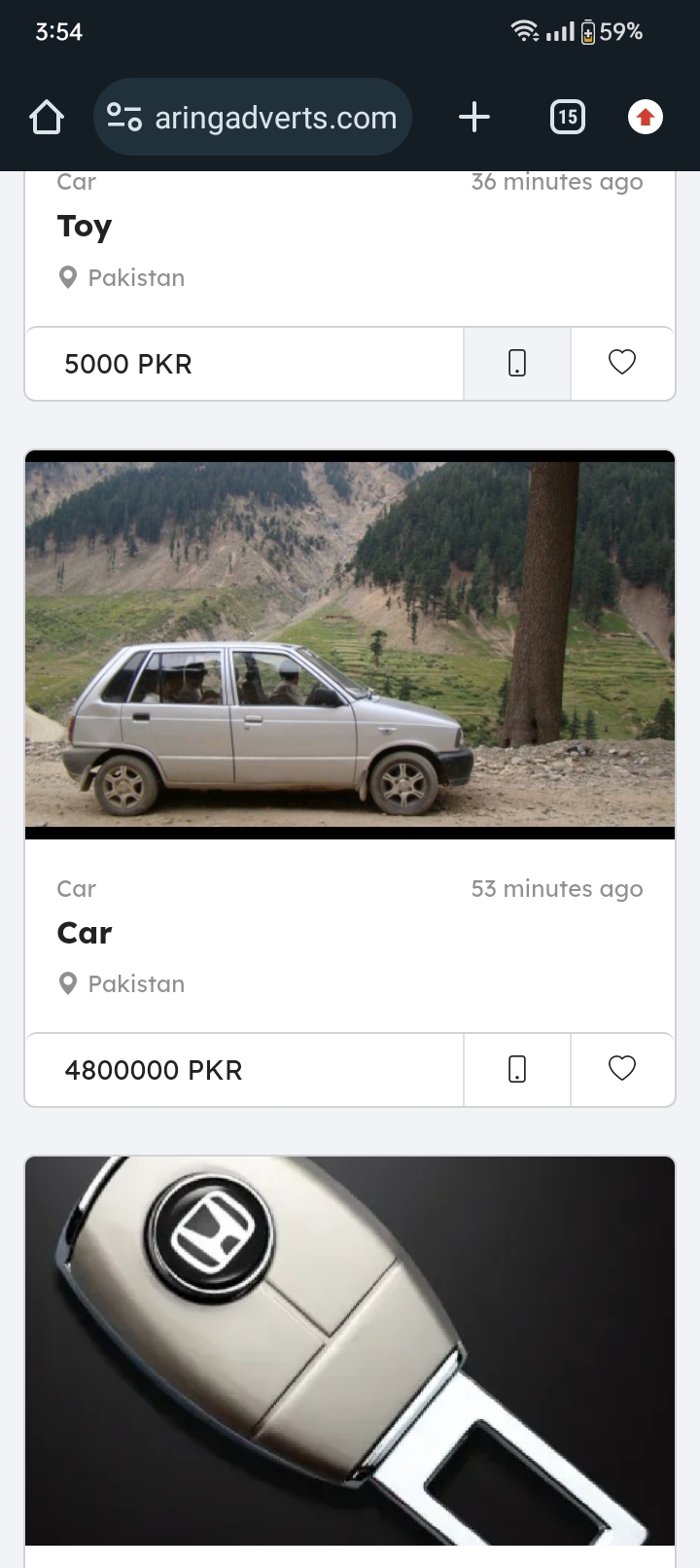The height and width of the screenshot is (1568, 700).
Task: Go to the browser home page
Action: 47,118
